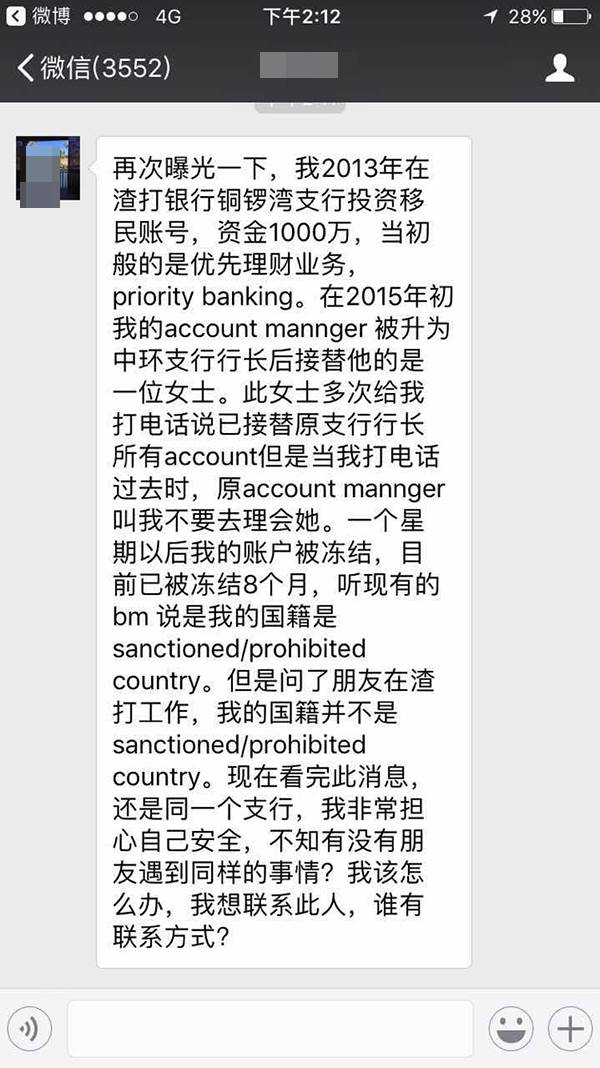Tap the sender's avatar picture
The height and width of the screenshot is (1068, 600).
48,170
